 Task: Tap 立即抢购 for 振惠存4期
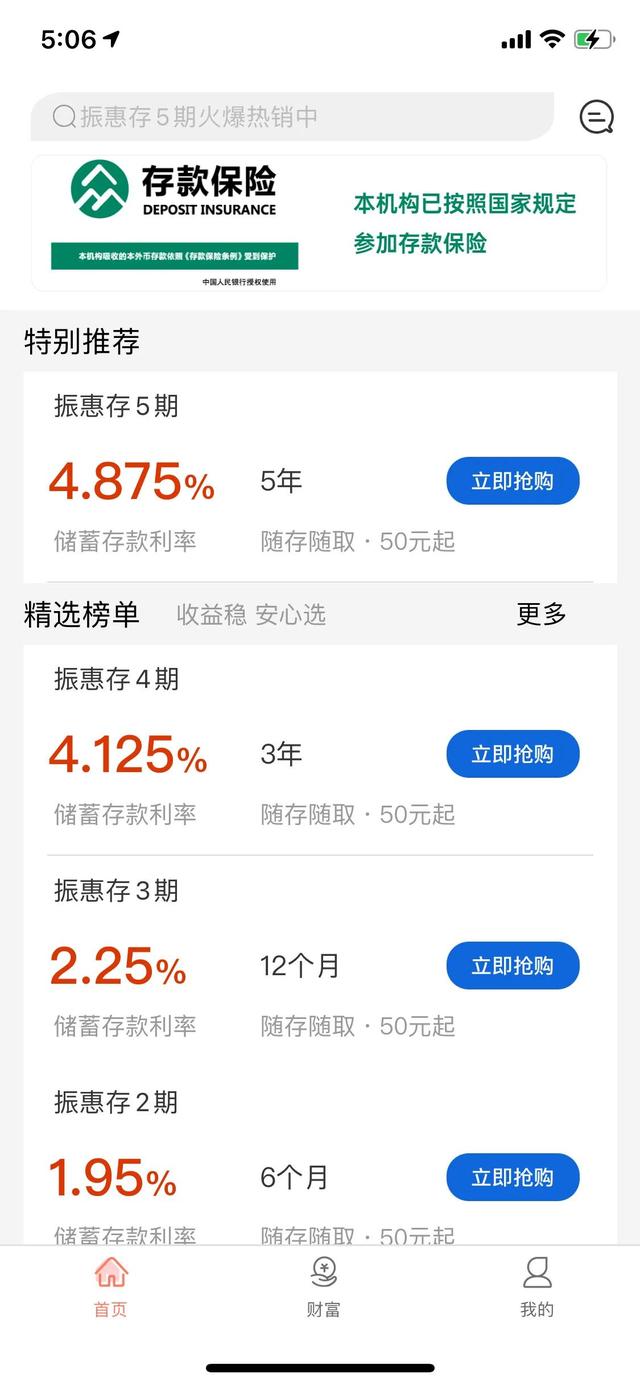point(513,754)
